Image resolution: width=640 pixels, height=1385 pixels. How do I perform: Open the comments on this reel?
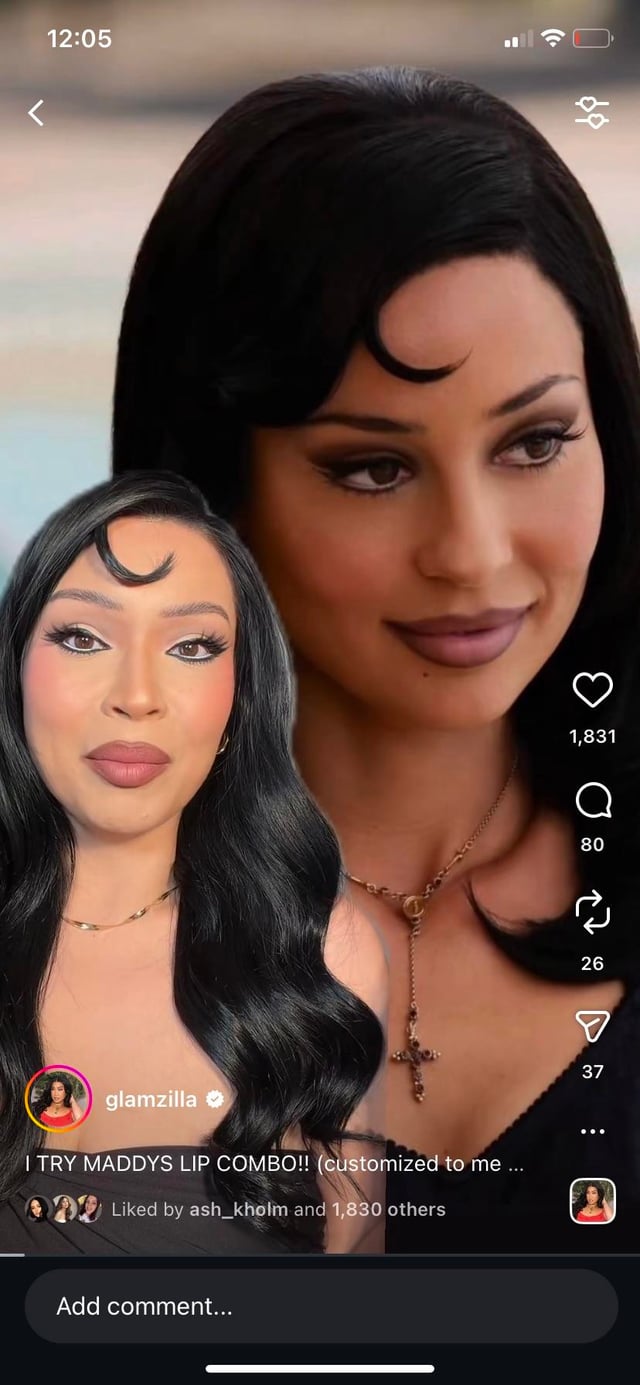592,800
